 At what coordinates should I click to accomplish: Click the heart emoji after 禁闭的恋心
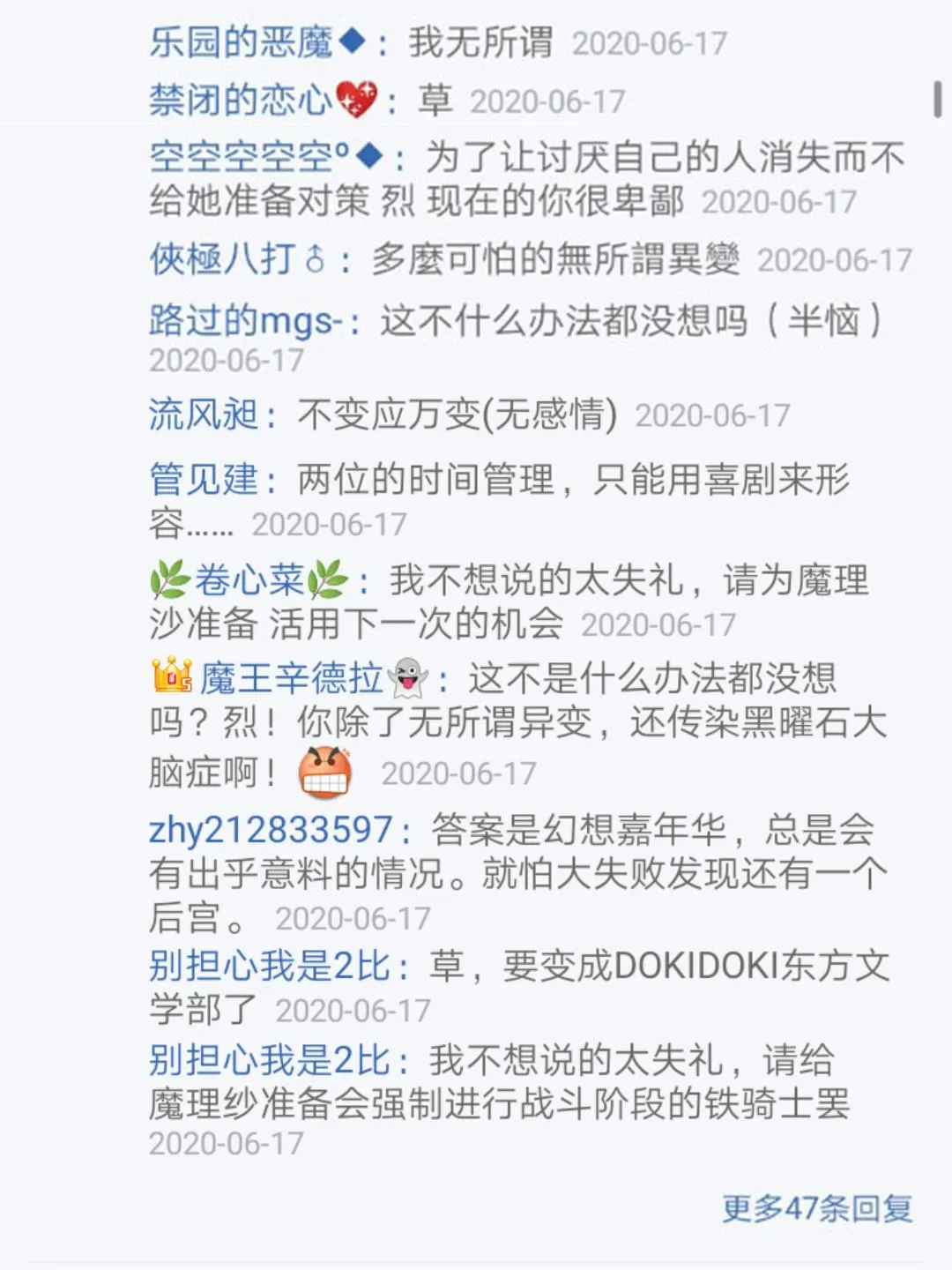[x=355, y=100]
